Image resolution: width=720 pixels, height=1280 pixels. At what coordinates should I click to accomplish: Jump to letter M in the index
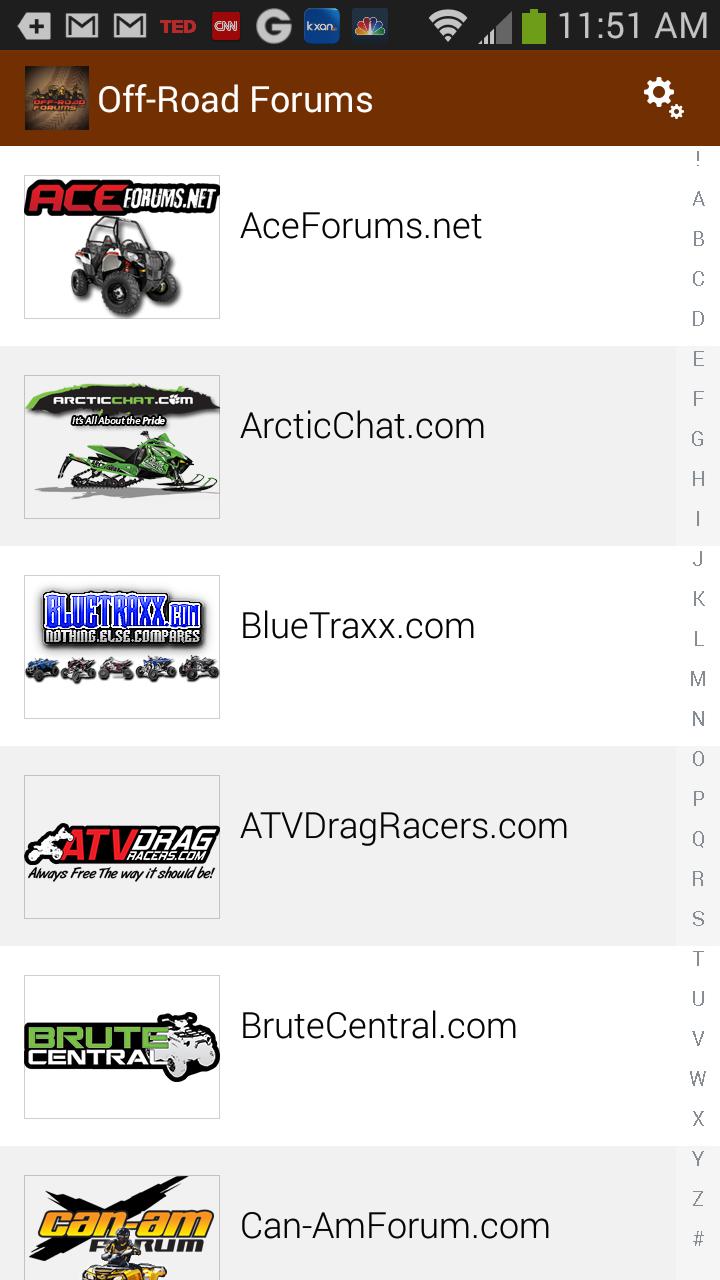pos(698,679)
